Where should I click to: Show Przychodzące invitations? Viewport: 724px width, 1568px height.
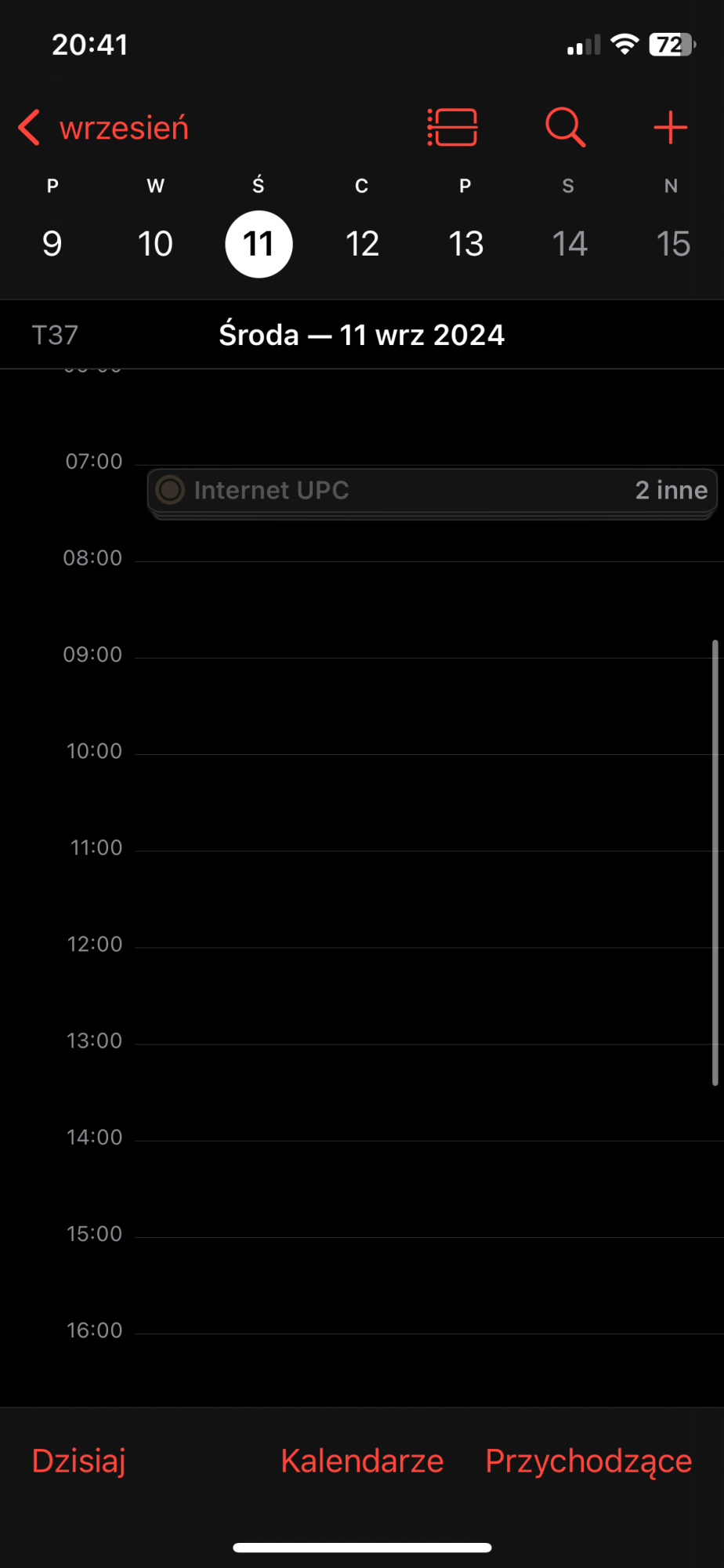click(x=588, y=1461)
